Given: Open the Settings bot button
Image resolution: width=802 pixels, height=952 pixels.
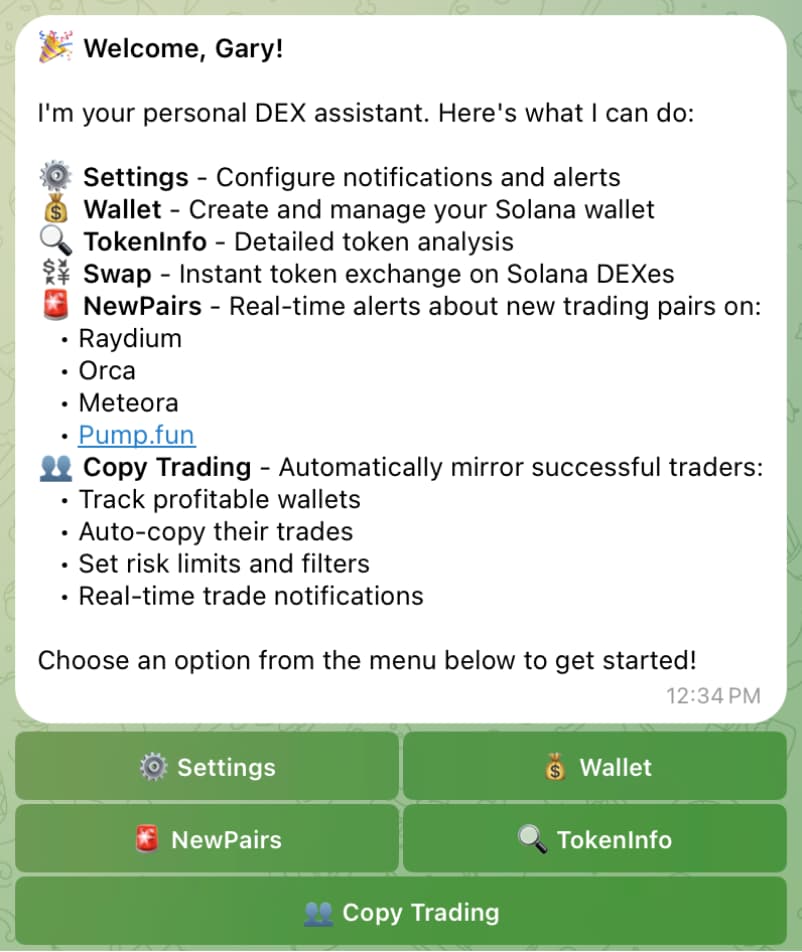Looking at the screenshot, I should [x=207, y=767].
